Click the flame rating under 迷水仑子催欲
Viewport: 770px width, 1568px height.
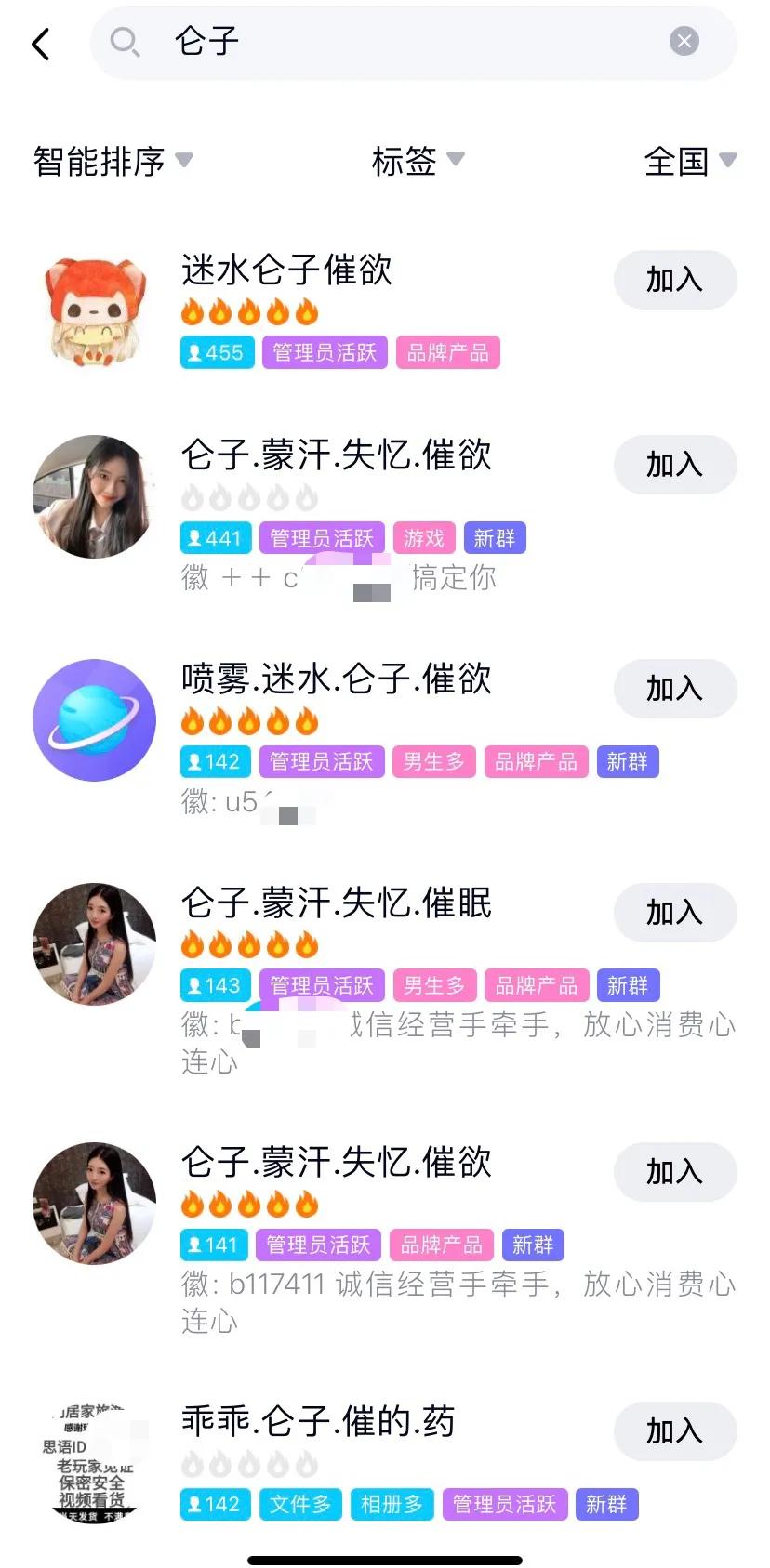pyautogui.click(x=249, y=311)
